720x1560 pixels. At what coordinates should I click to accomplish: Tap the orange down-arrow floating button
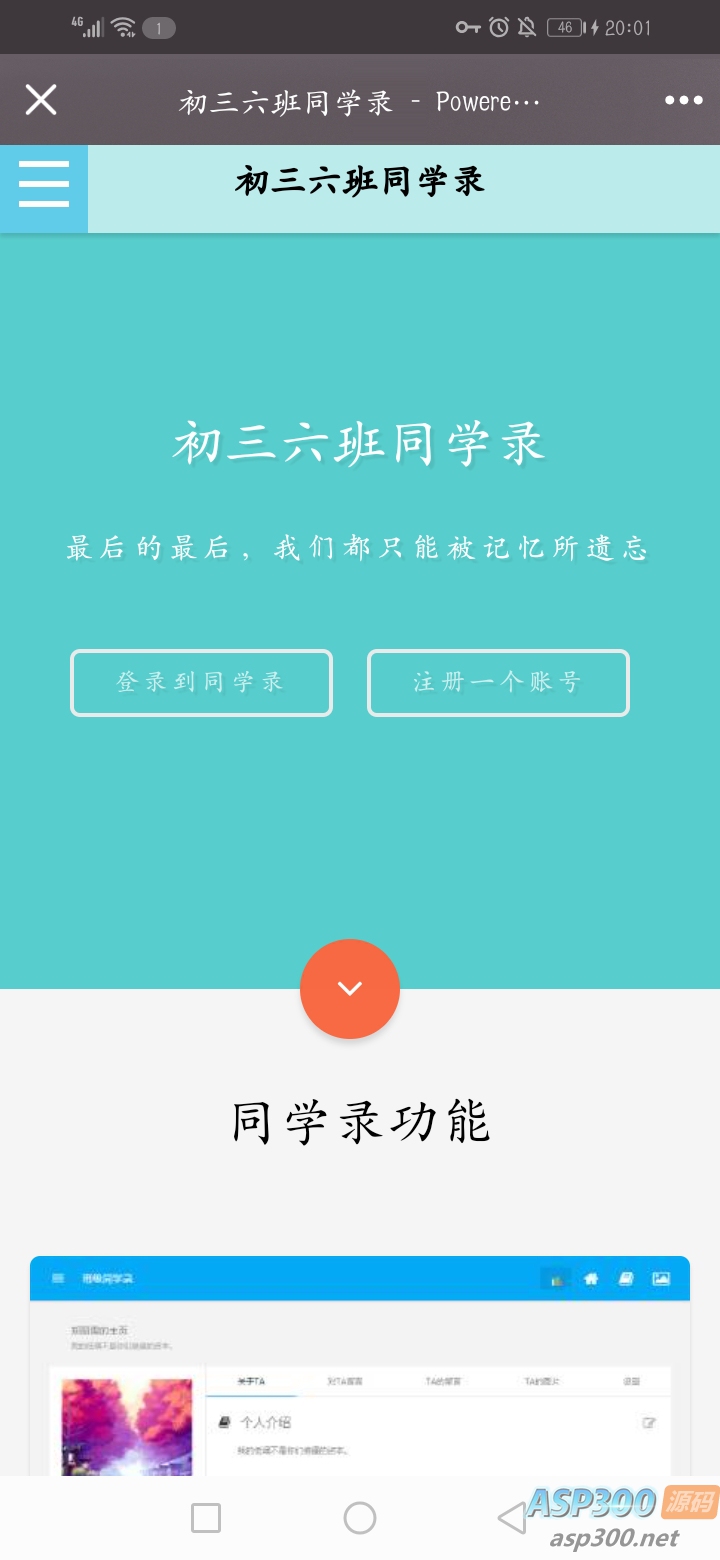(x=350, y=988)
